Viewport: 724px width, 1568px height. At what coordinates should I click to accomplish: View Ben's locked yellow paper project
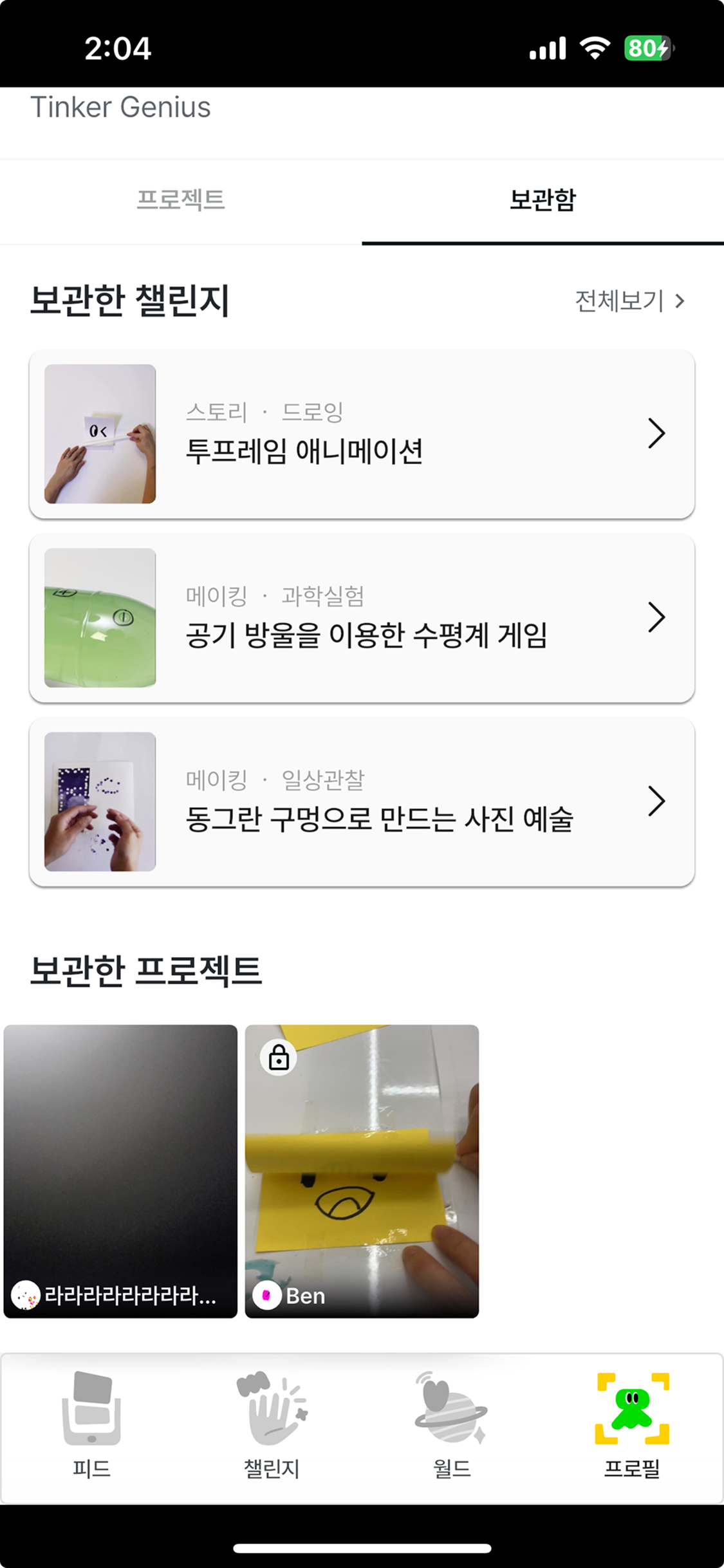362,1170
